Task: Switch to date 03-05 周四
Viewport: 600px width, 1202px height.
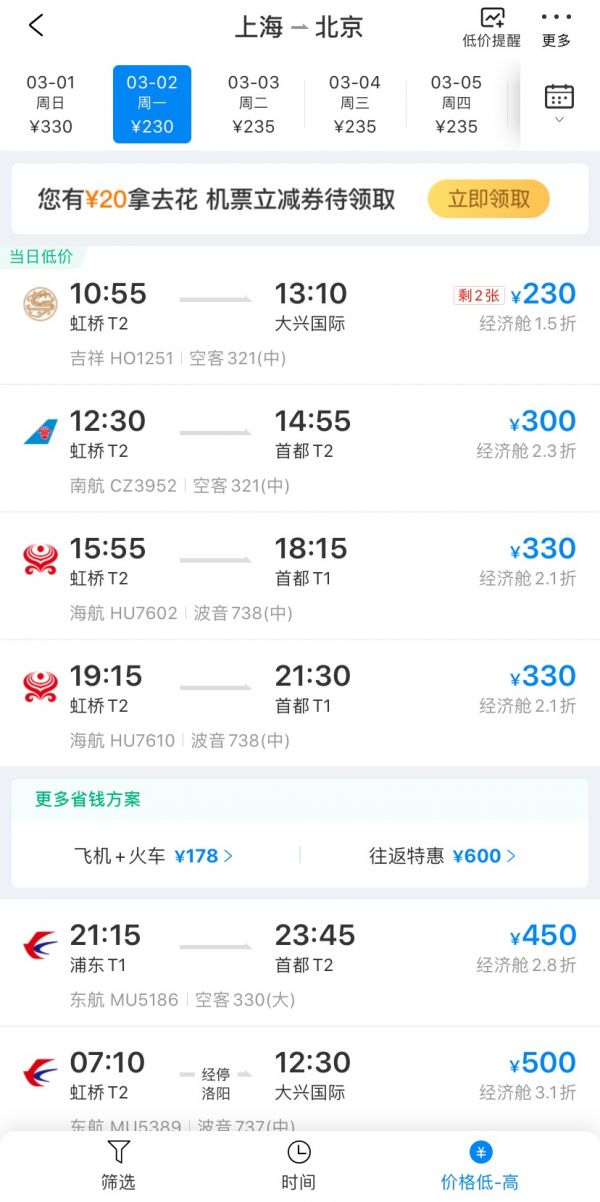Action: tap(457, 104)
